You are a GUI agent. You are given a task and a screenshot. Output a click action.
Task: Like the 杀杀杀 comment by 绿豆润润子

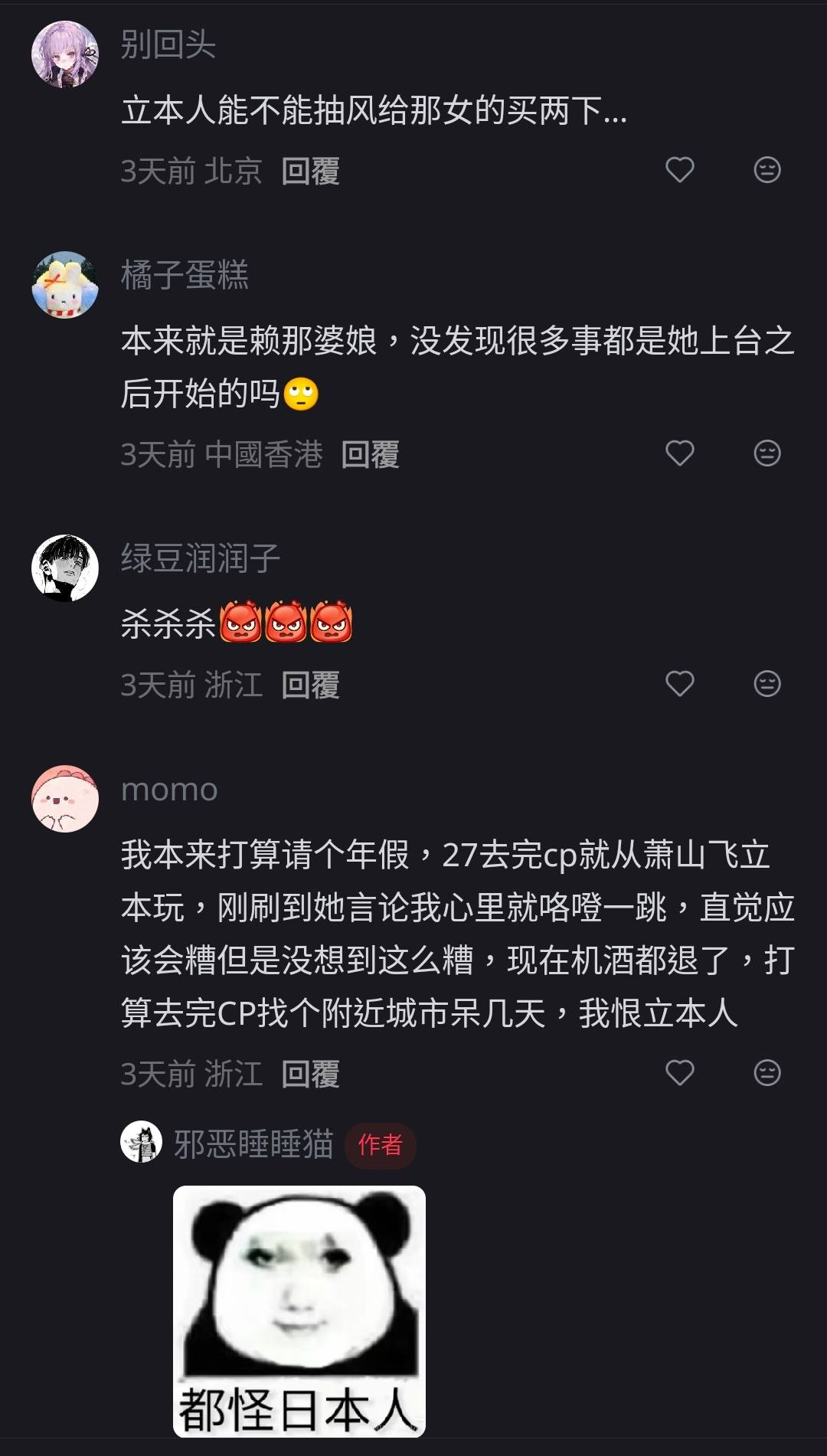pos(679,683)
